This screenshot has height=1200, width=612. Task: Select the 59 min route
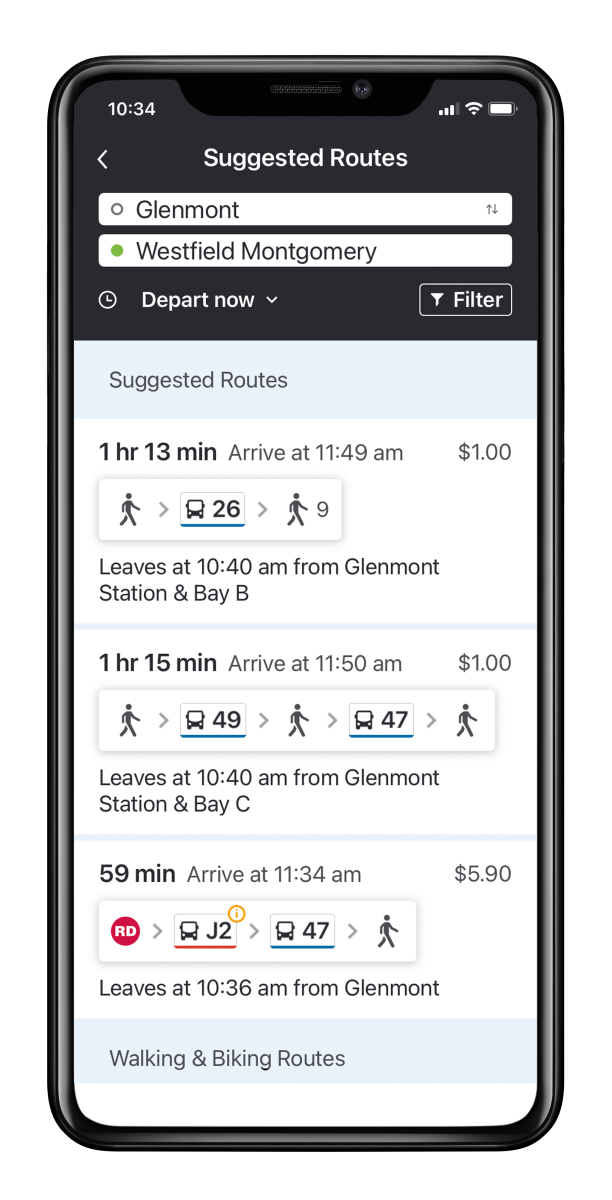305,932
